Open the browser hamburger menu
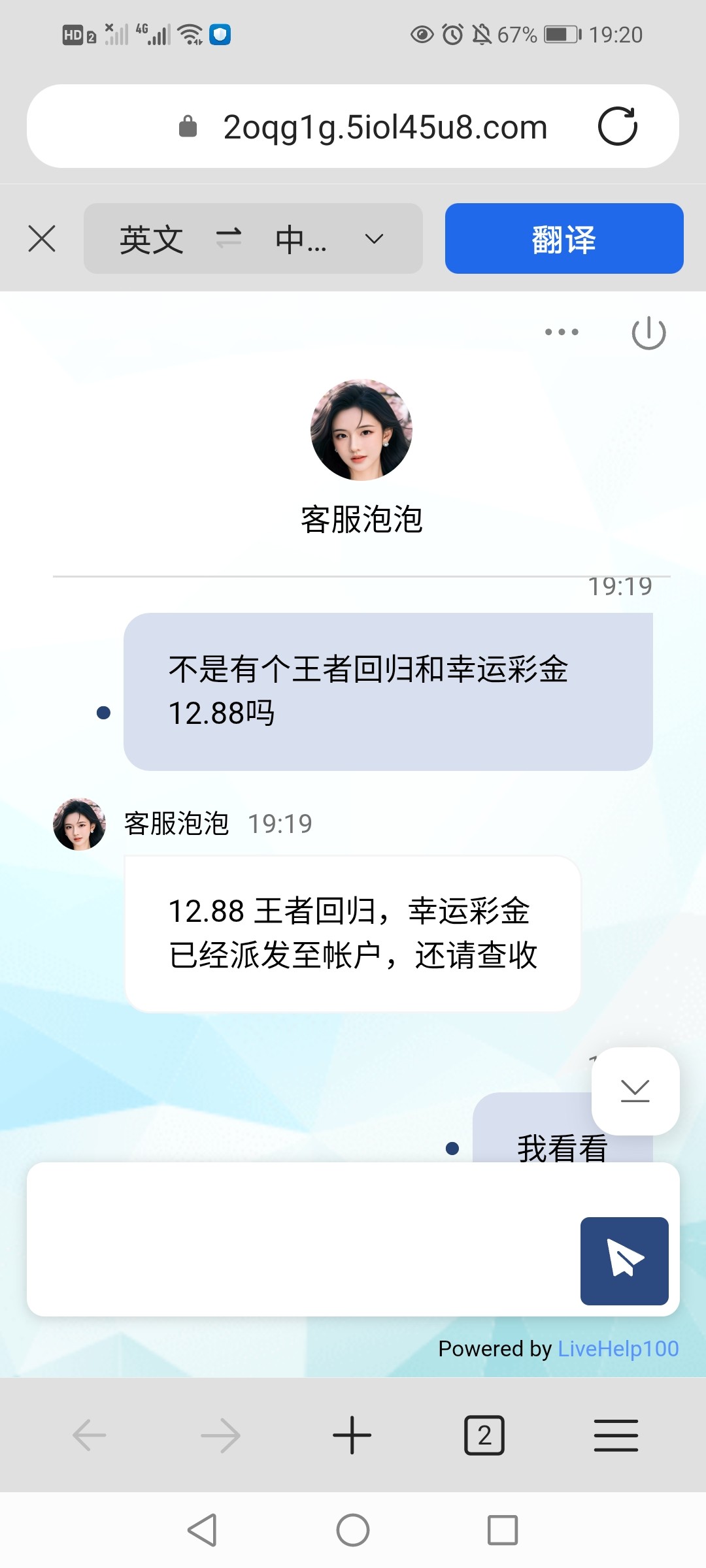 click(615, 1435)
